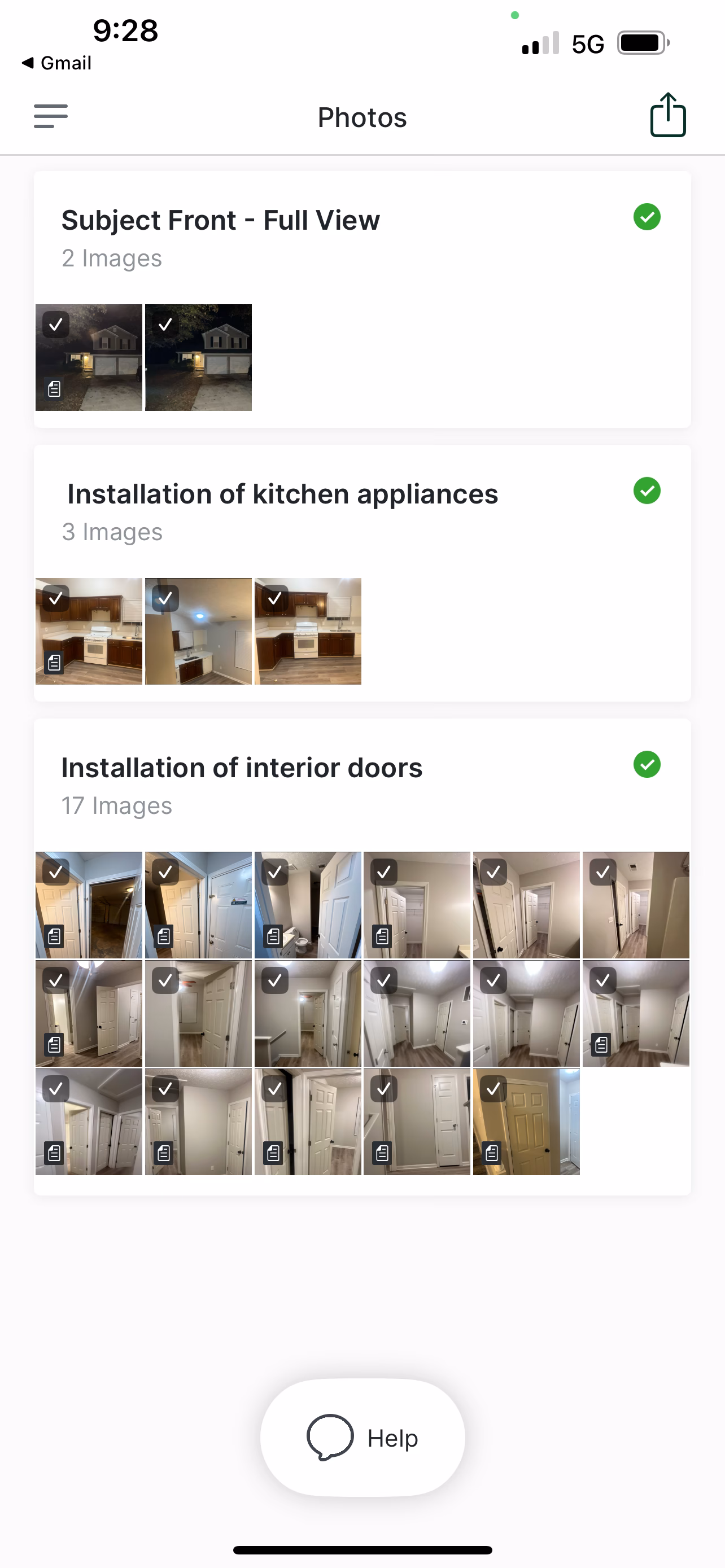
Task: Return to Gmail via back link
Action: point(56,63)
